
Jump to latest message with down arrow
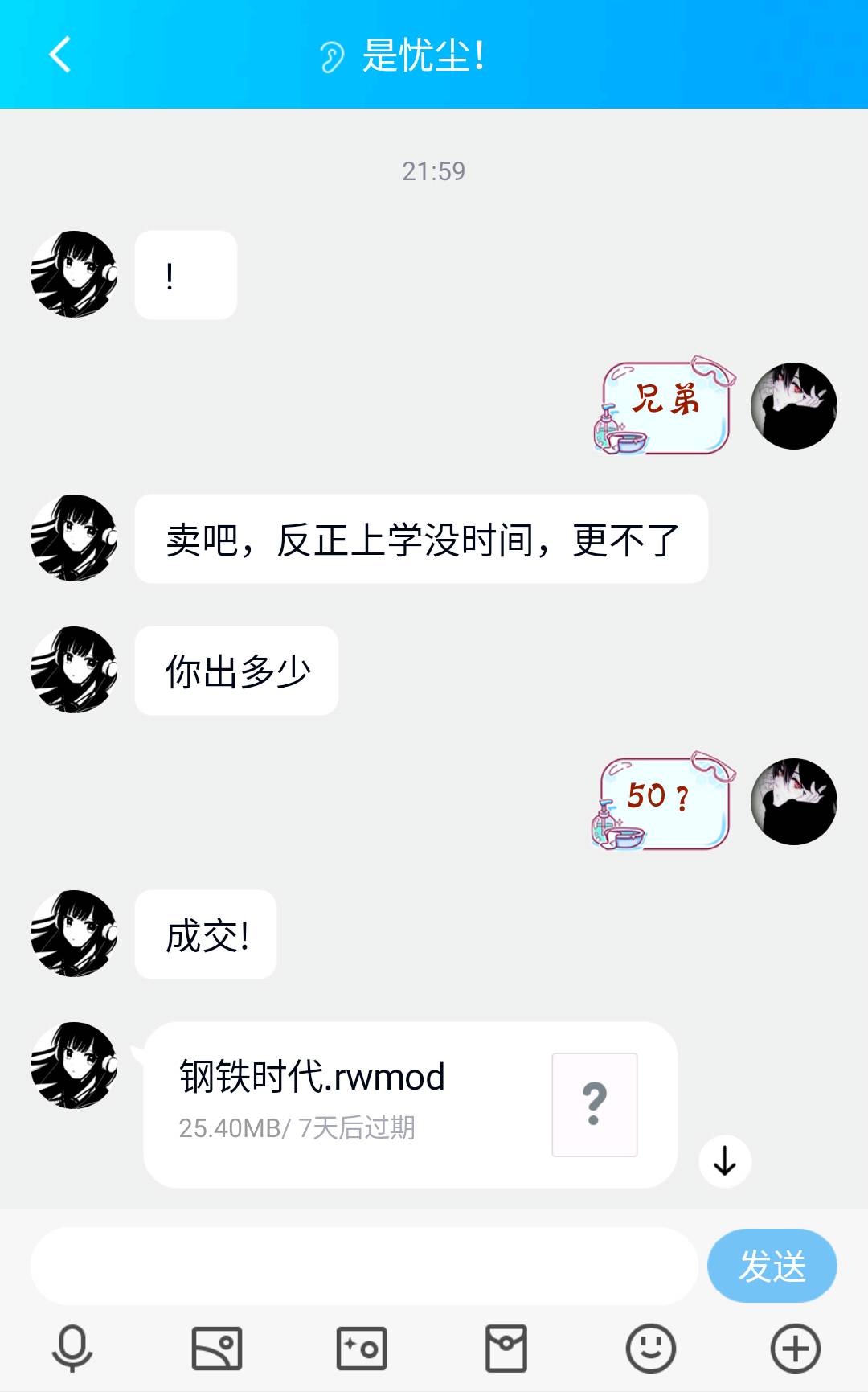[725, 1161]
